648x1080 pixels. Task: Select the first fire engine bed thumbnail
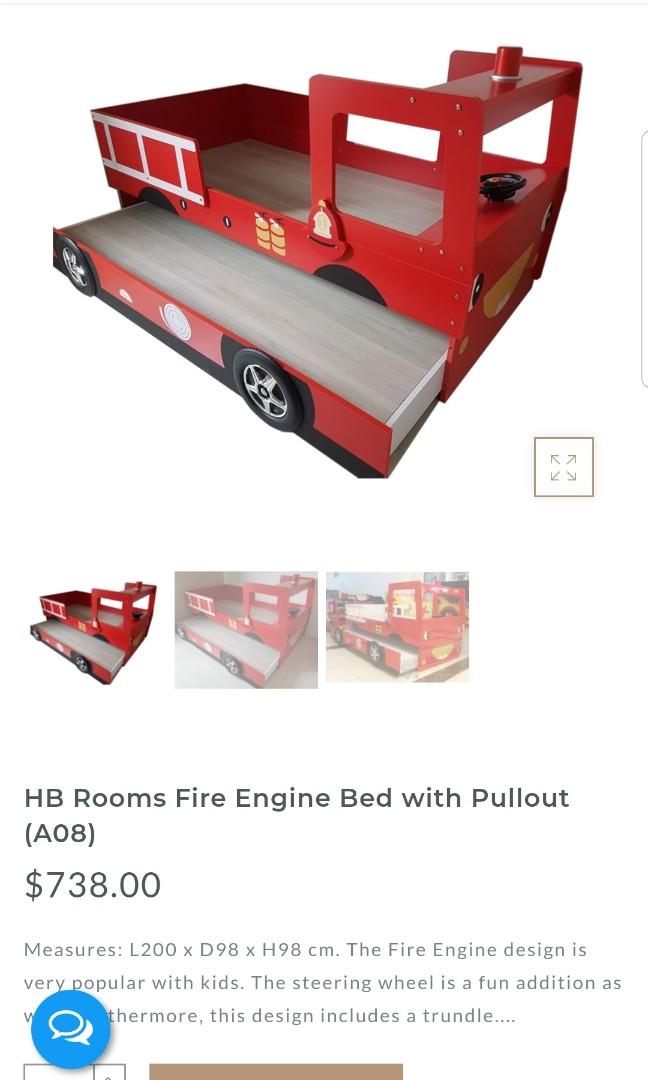click(x=94, y=630)
